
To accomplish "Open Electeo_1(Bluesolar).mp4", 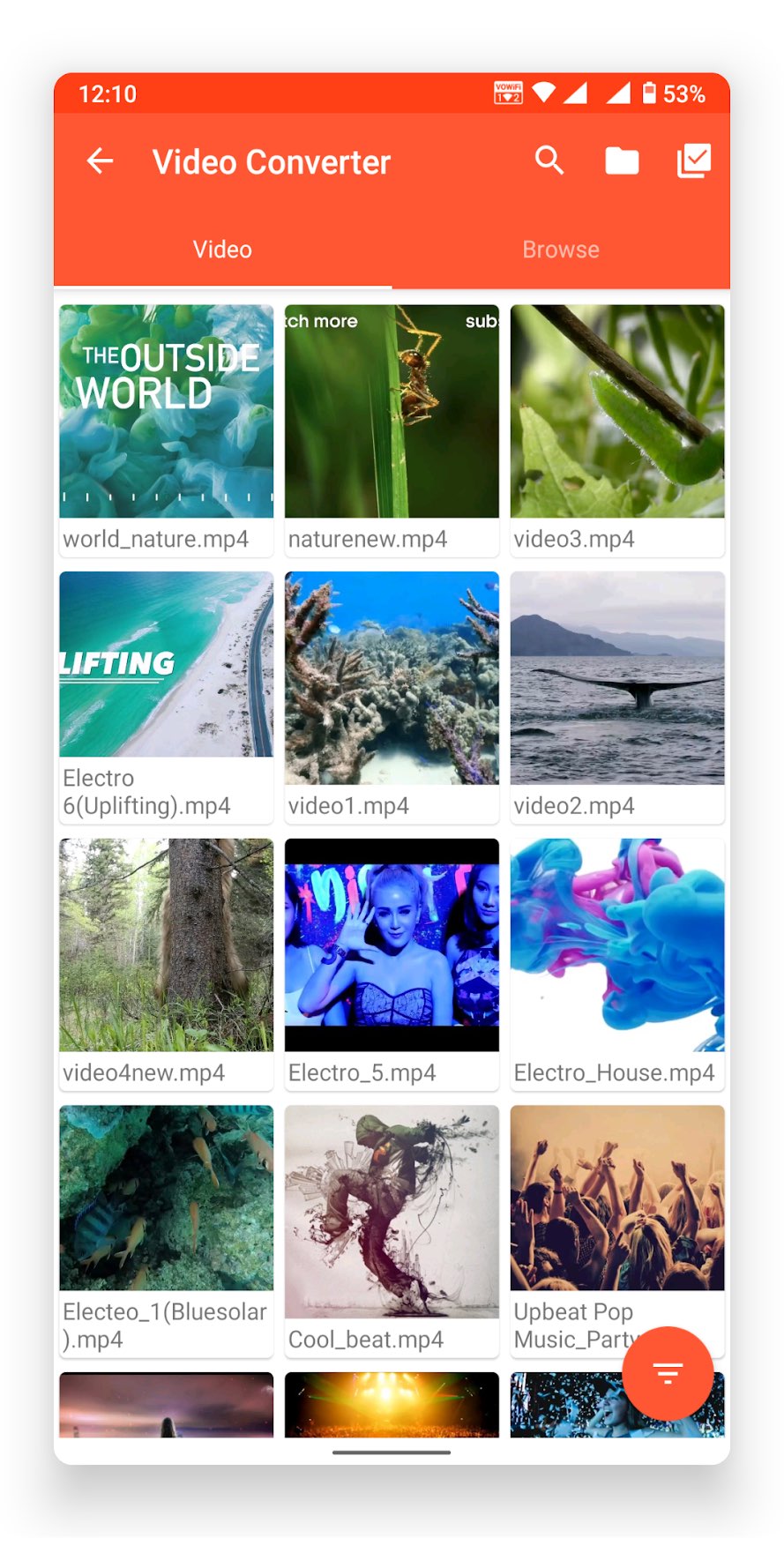I will (166, 1231).
